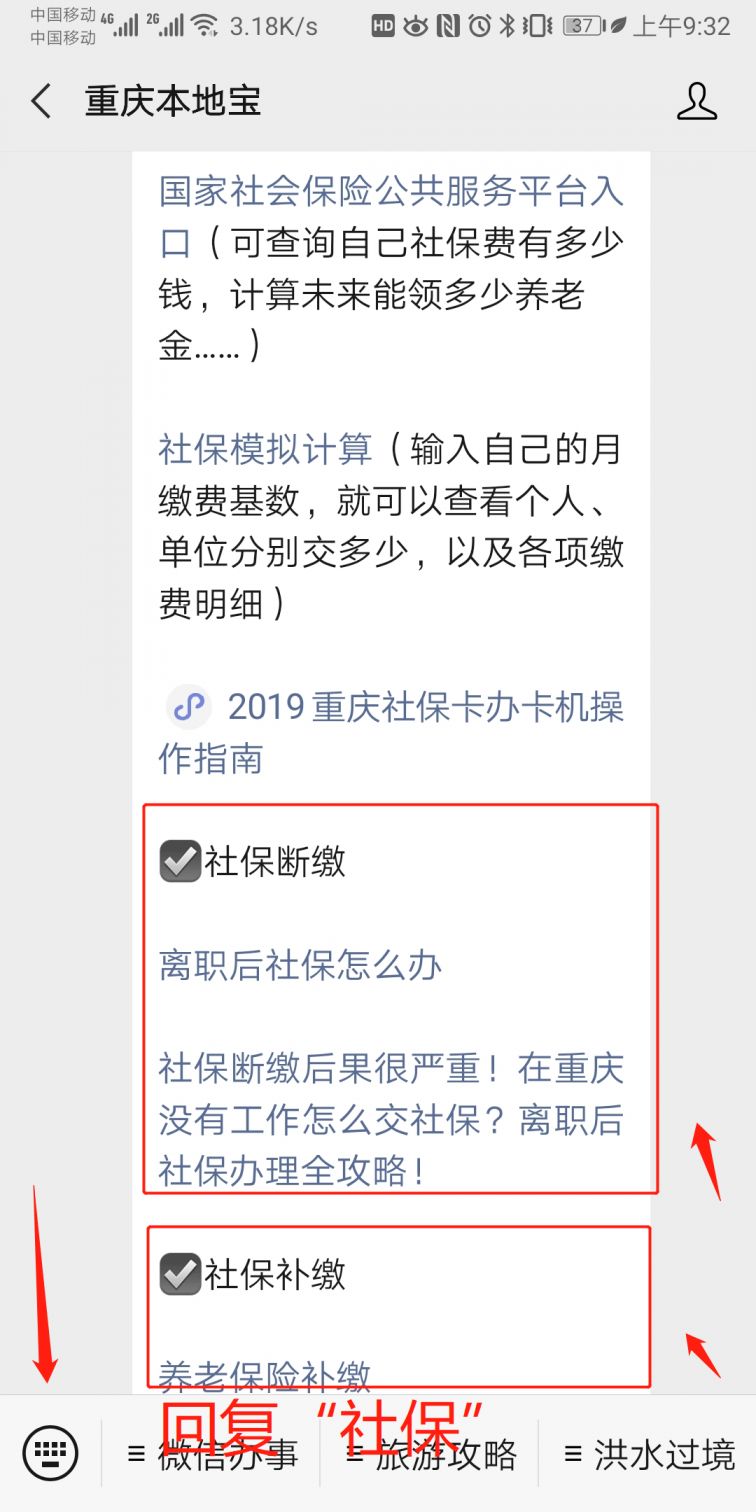
Task: Open the 社保断缴后果很严重 article link
Action: [x=390, y=1120]
